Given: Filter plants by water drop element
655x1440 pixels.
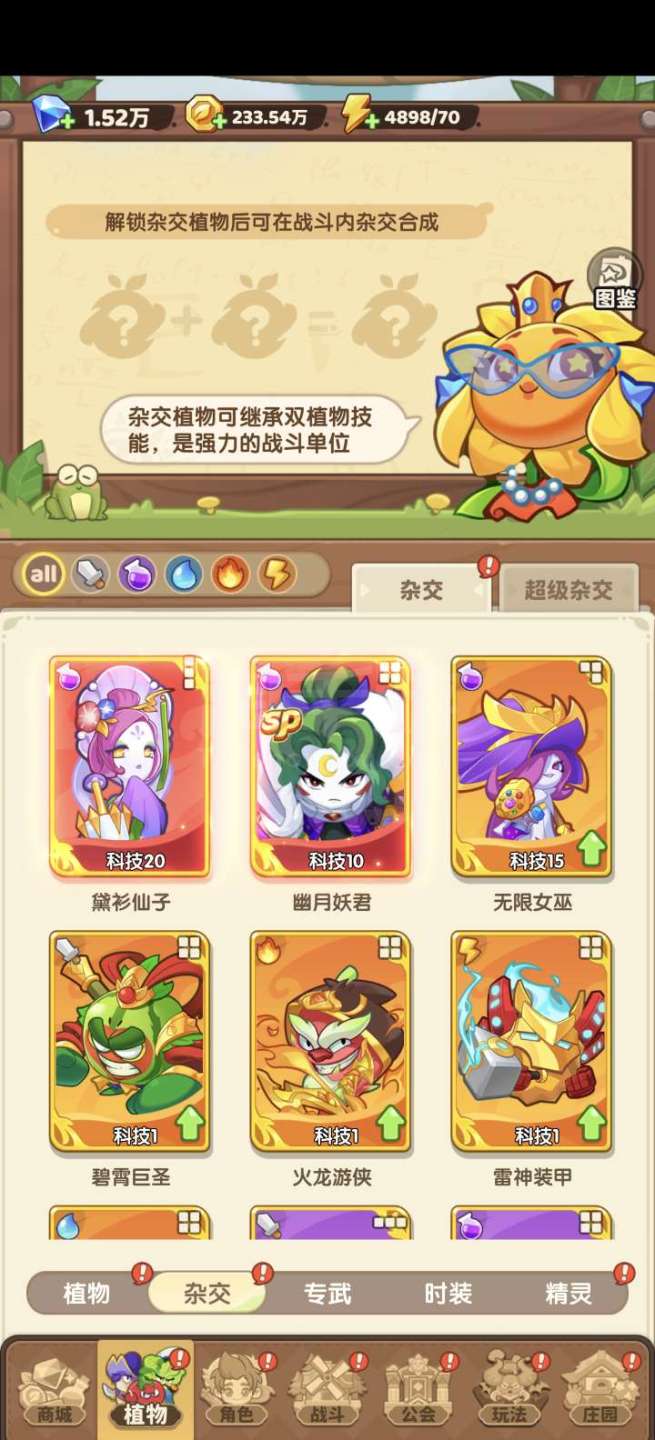Looking at the screenshot, I should point(184,574).
